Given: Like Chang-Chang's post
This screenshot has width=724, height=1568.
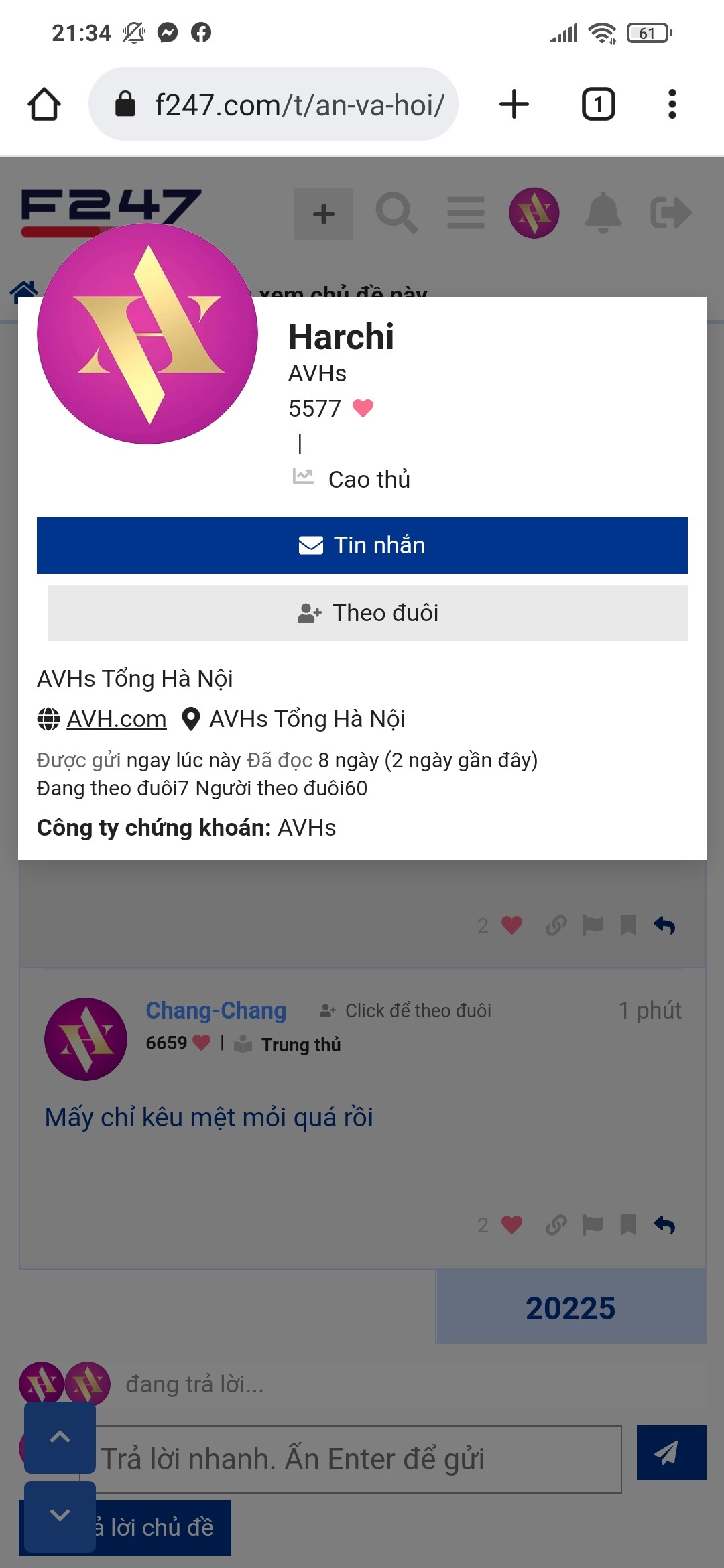Looking at the screenshot, I should (x=511, y=1225).
